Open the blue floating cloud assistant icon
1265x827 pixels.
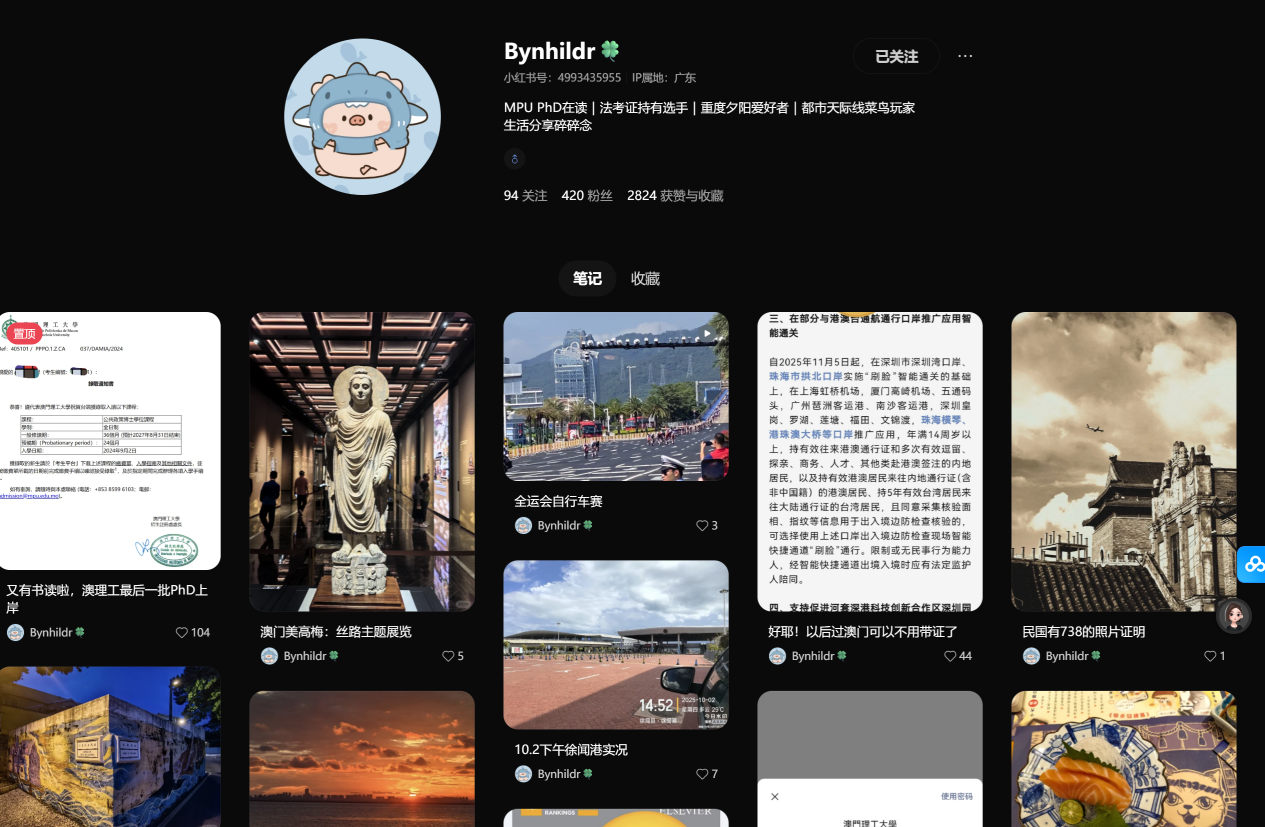click(x=1252, y=564)
